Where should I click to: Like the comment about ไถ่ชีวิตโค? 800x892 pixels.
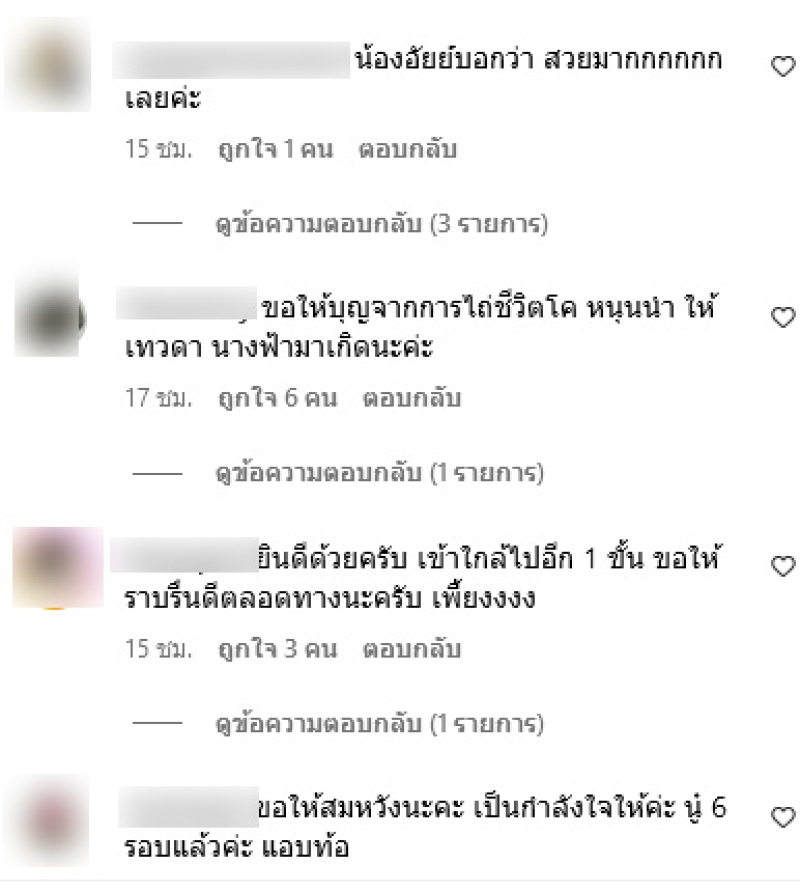coord(781,317)
